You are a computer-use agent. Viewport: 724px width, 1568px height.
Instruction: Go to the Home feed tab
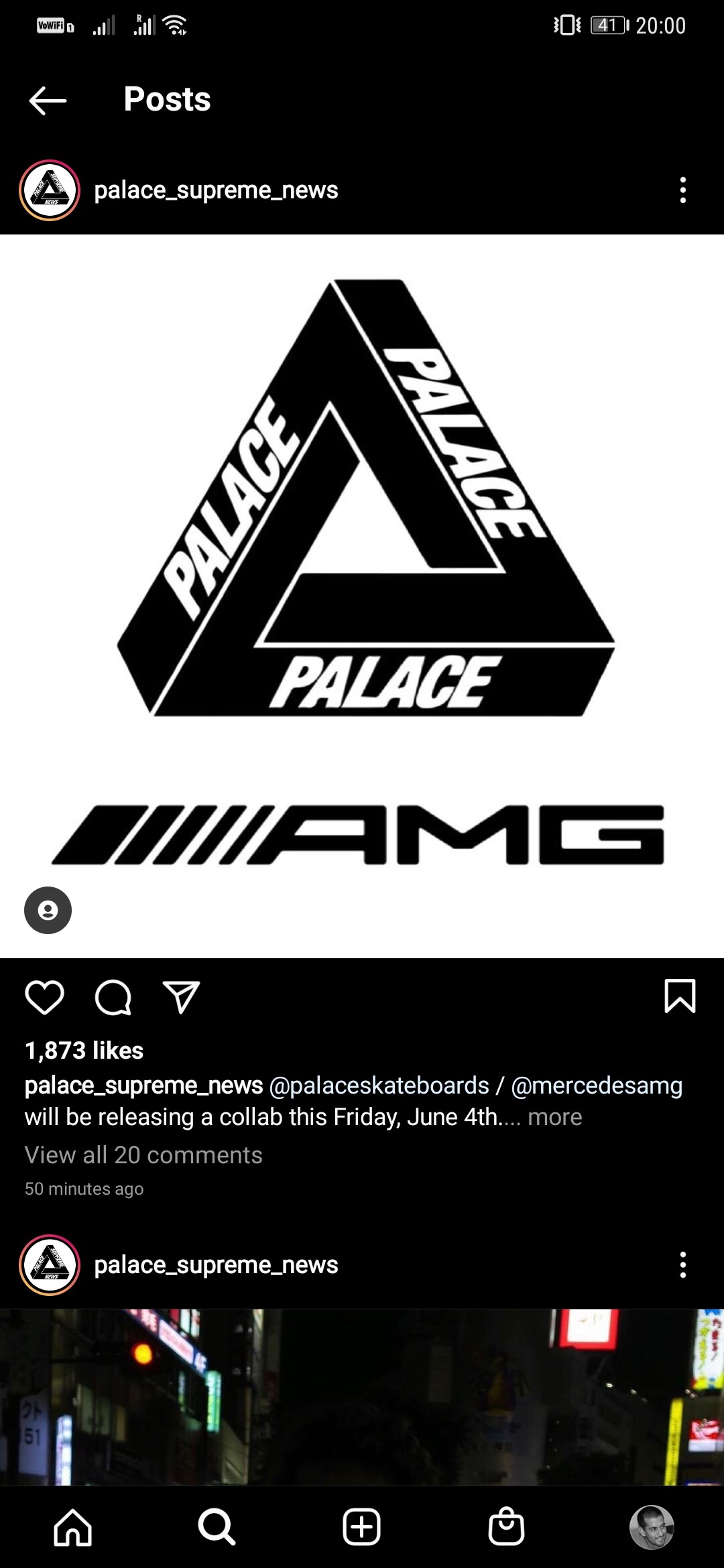tap(72, 1528)
